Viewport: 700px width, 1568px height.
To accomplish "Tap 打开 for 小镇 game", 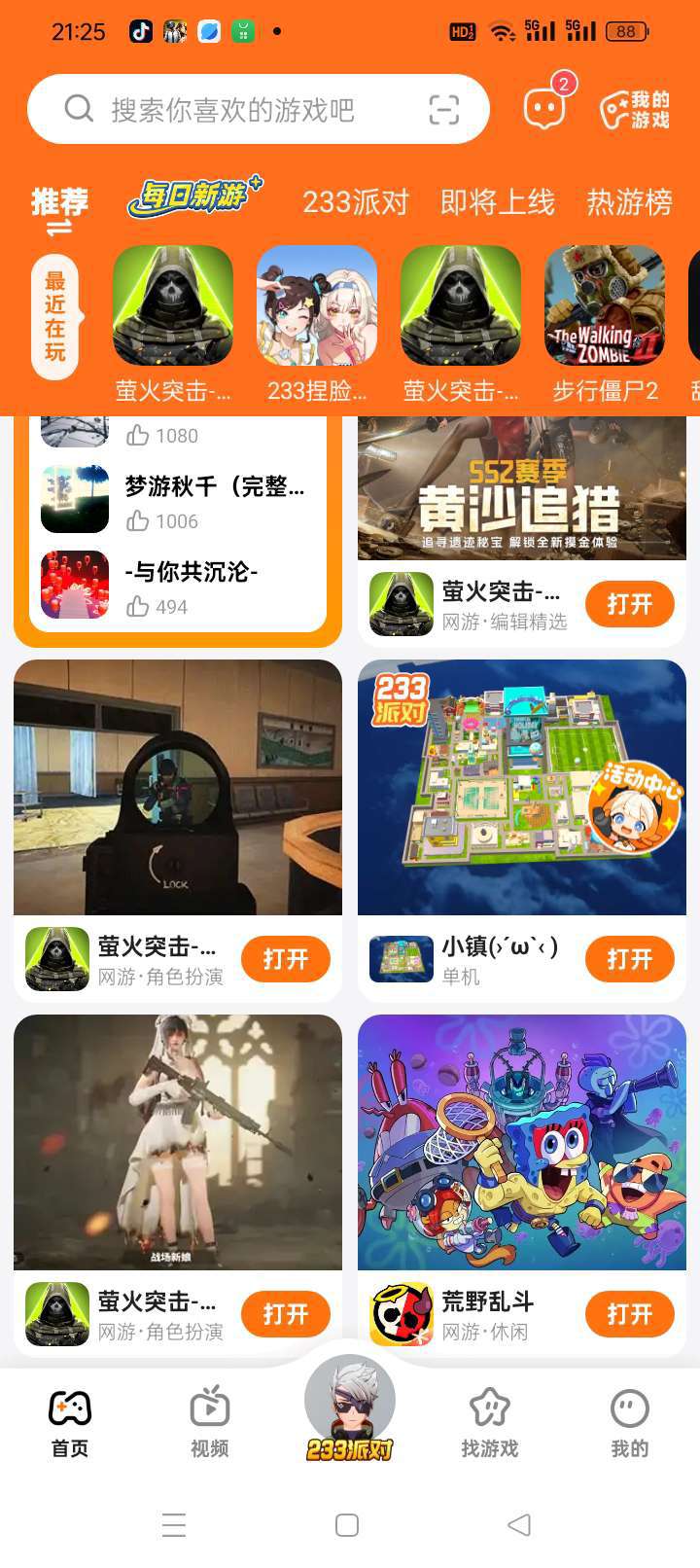I will pyautogui.click(x=629, y=959).
